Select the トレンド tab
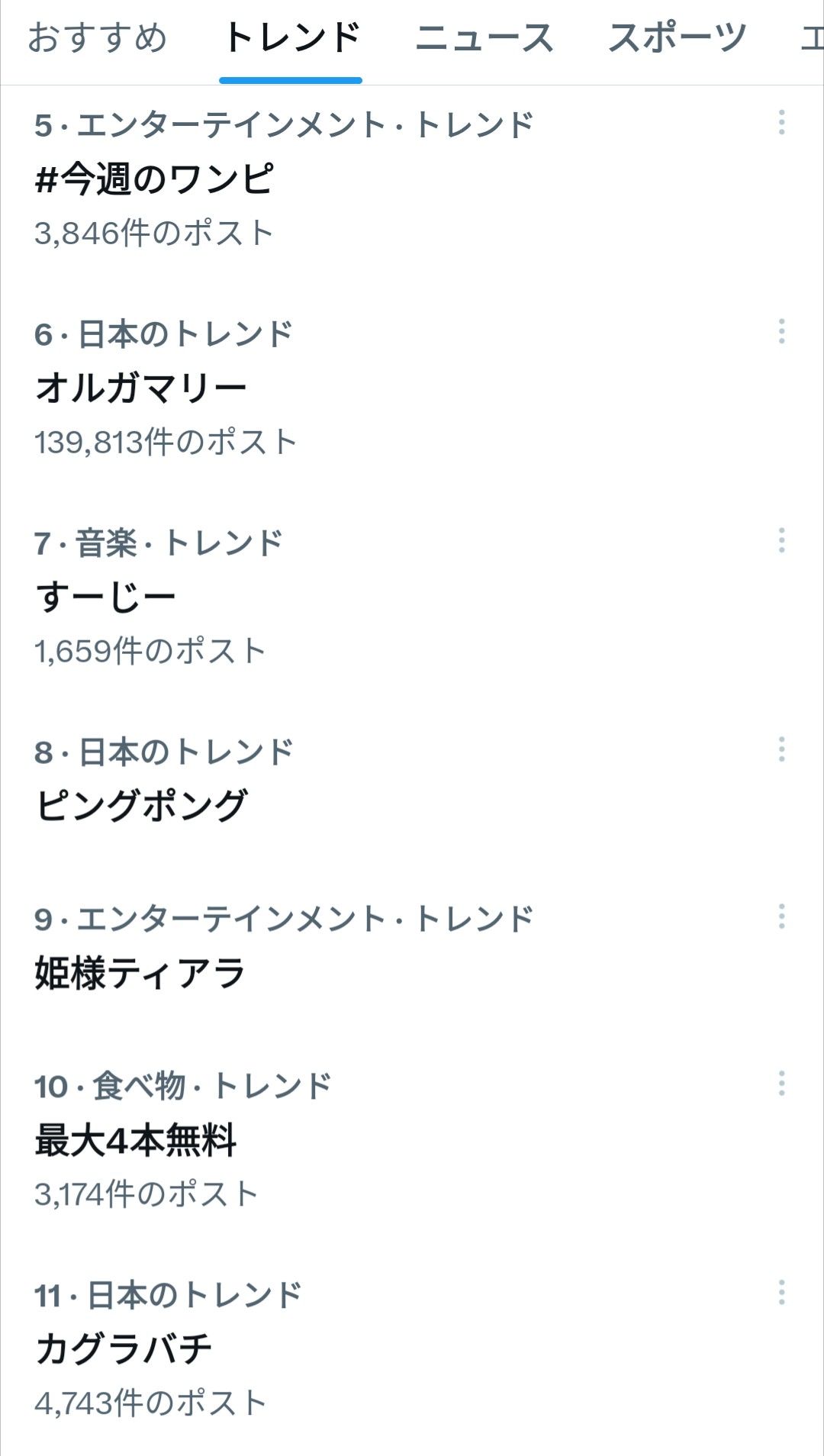The image size is (824, 1456). point(291,38)
